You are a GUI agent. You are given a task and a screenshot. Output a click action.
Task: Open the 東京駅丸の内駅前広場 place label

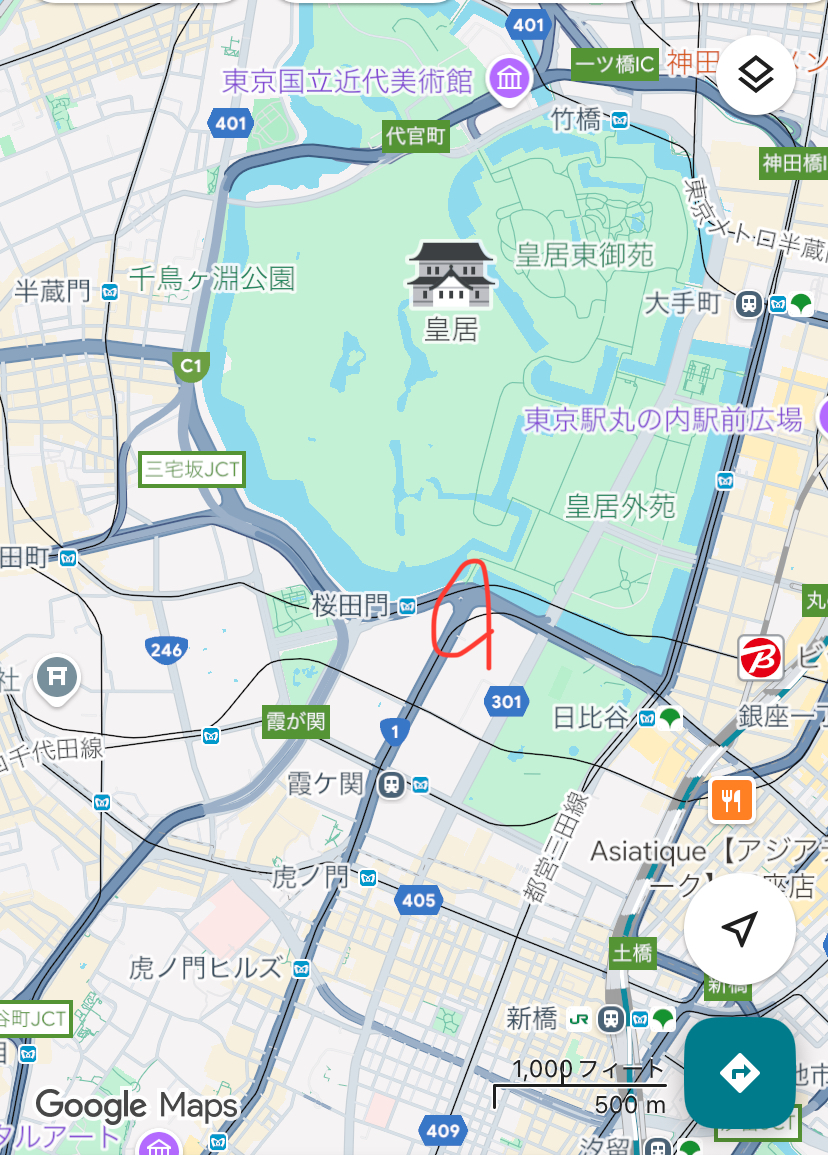coord(663,419)
